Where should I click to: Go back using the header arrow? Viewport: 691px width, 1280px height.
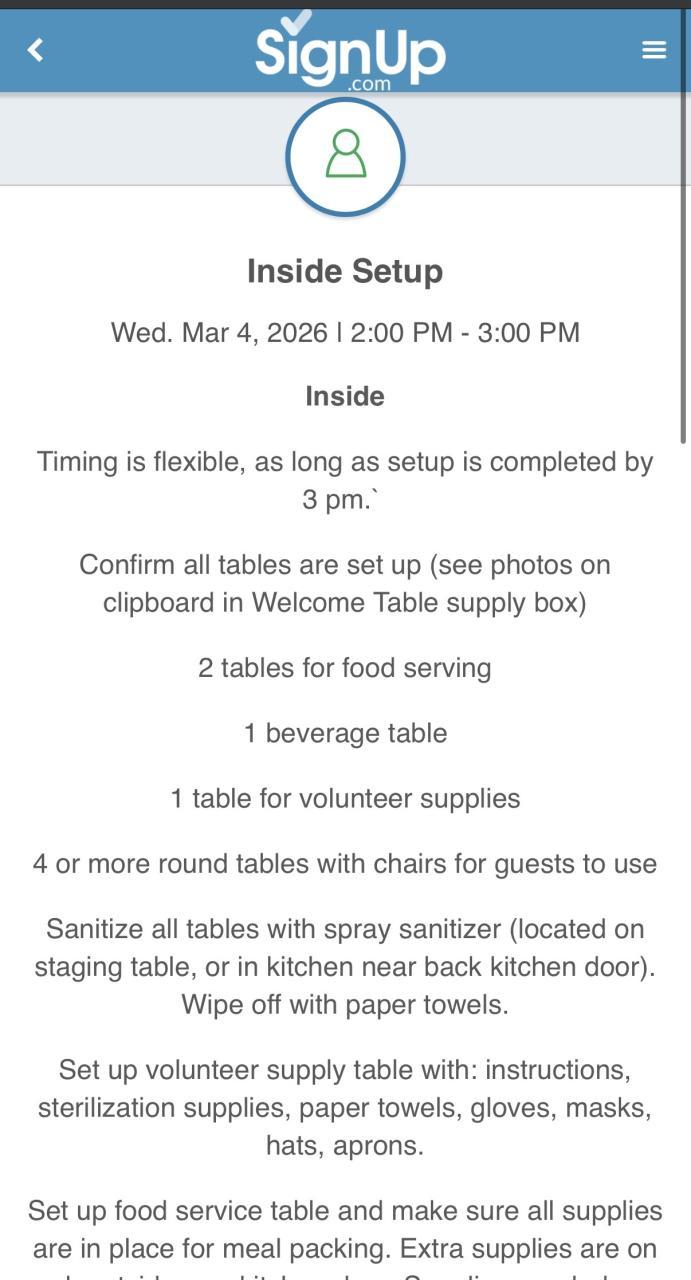pos(36,50)
